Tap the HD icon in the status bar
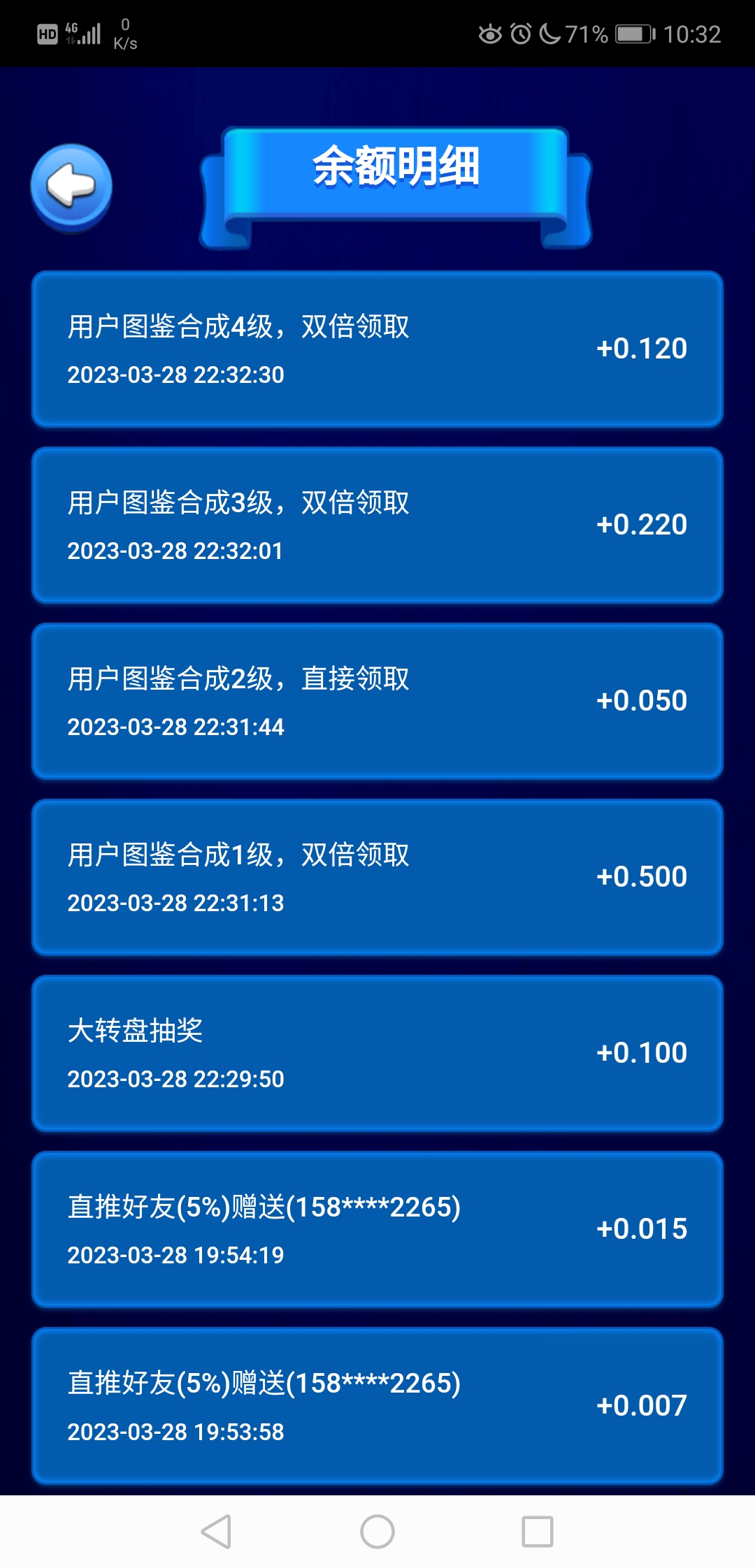This screenshot has height=1568, width=755. coord(47,33)
